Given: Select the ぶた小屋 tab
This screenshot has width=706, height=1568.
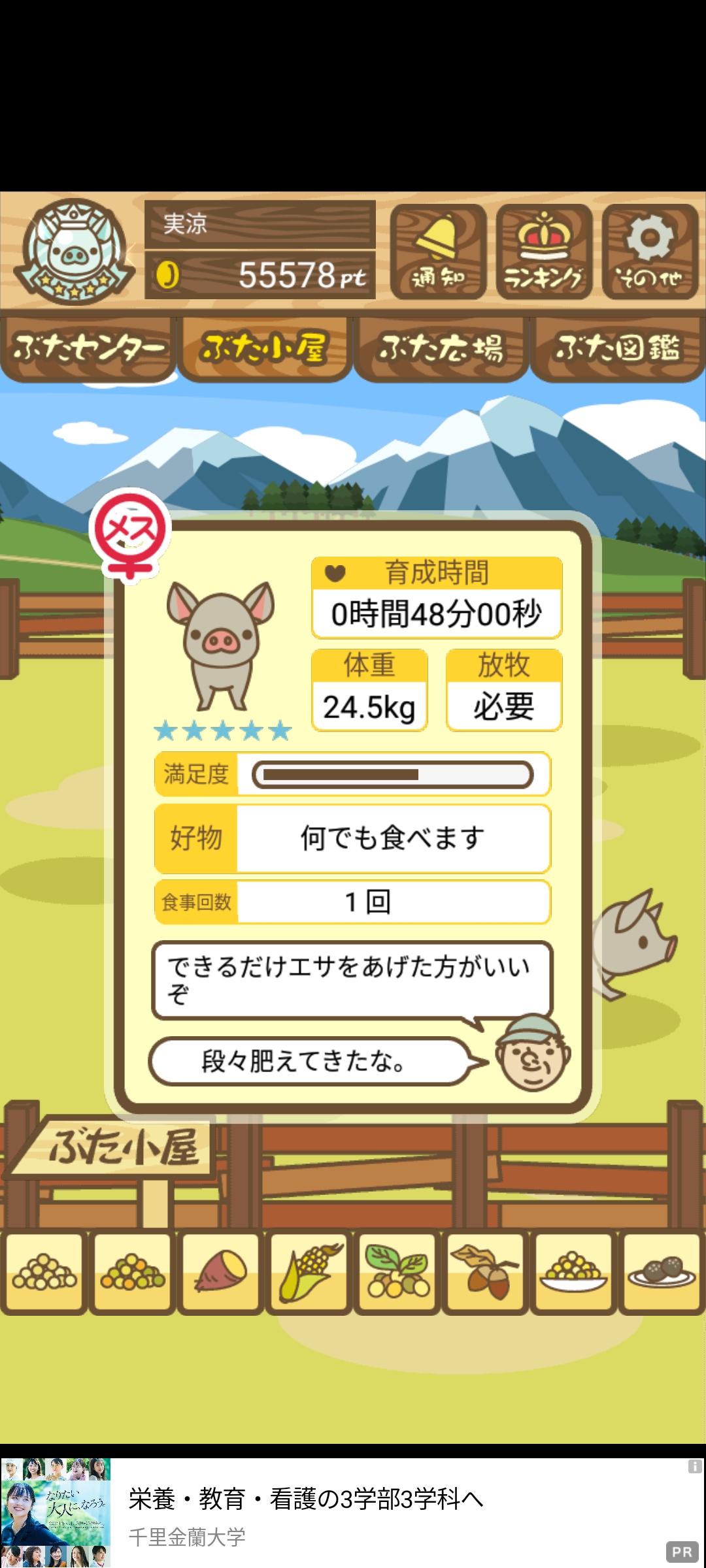Looking at the screenshot, I should [x=265, y=348].
